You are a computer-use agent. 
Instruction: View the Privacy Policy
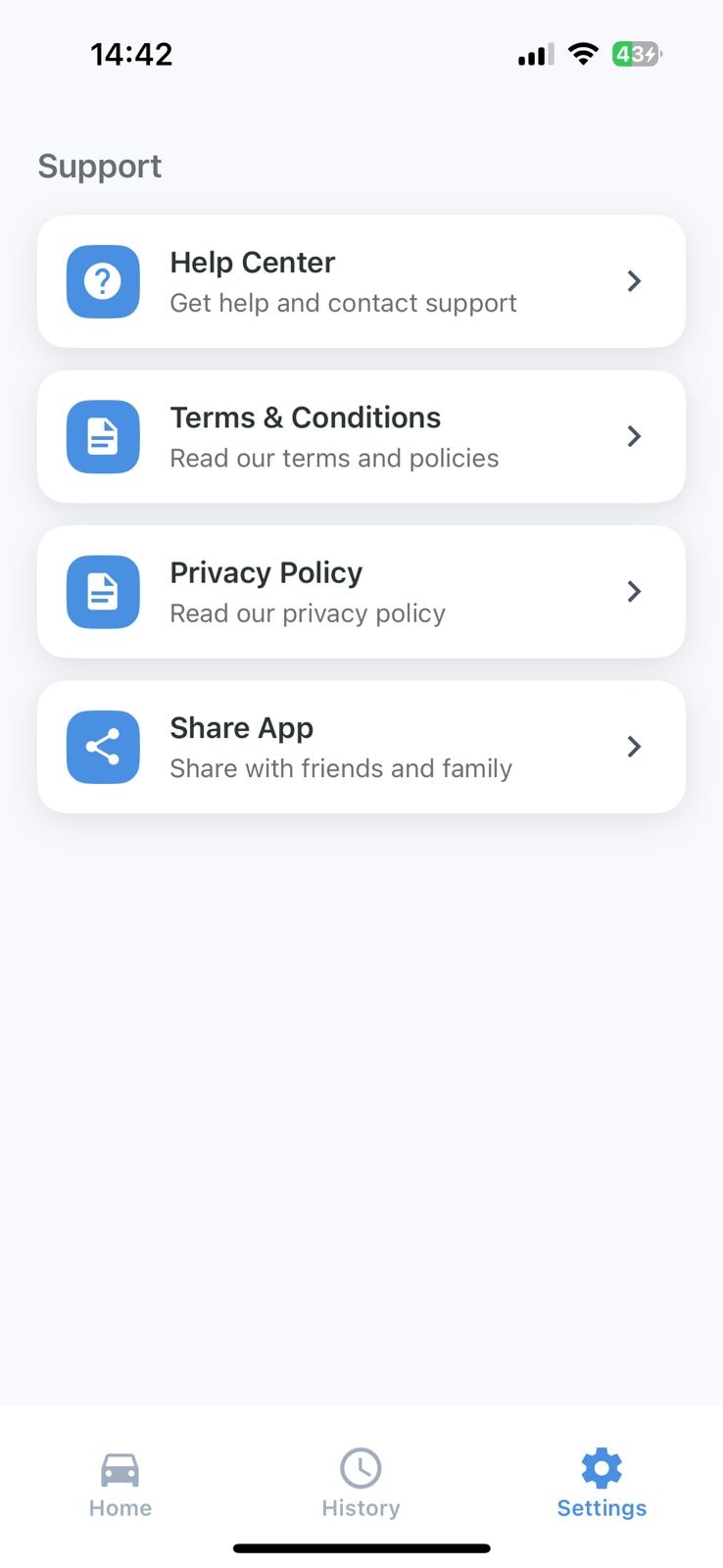[x=361, y=591]
